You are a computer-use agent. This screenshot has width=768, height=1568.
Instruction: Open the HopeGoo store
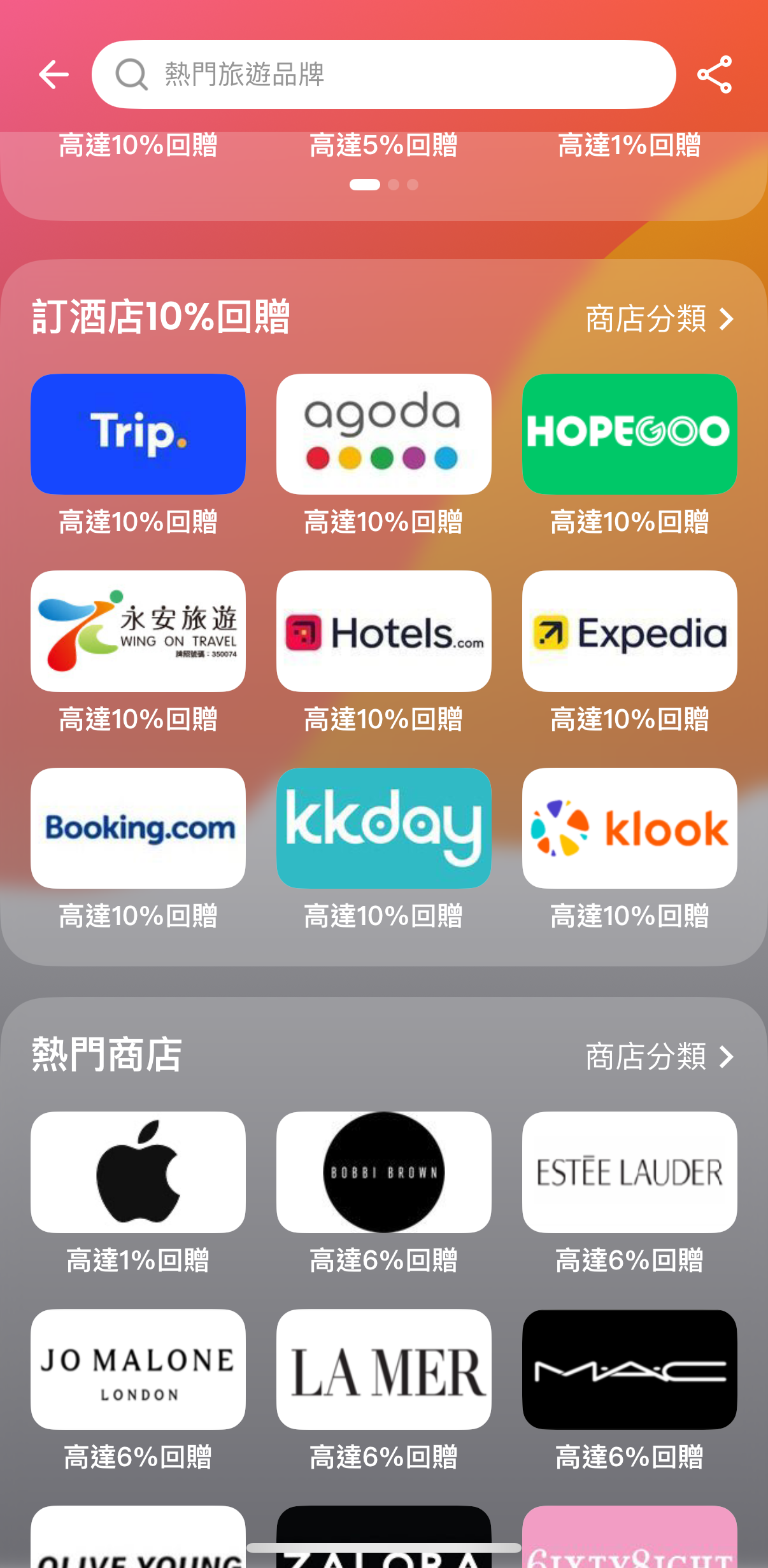[x=629, y=434]
